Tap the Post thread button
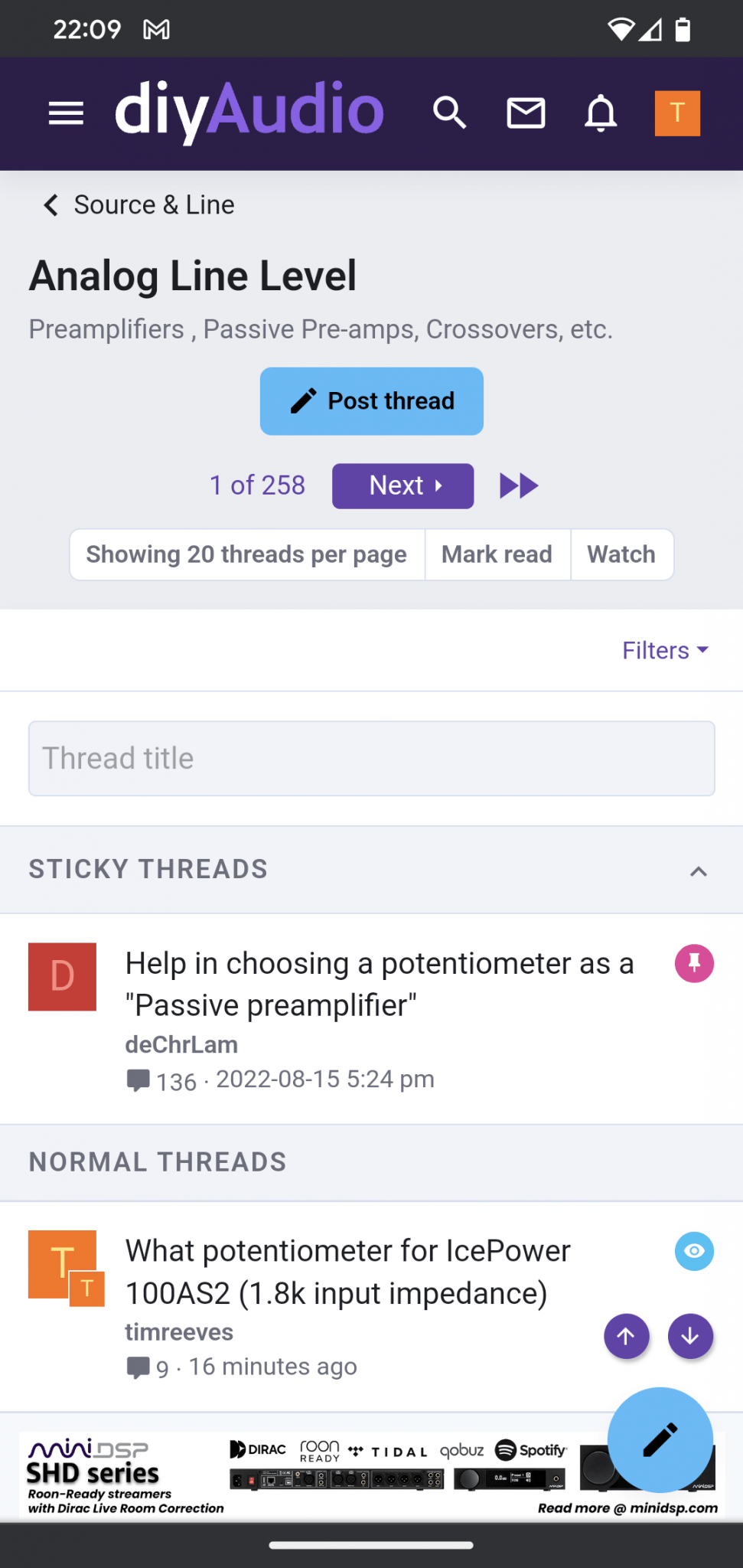The width and height of the screenshot is (743, 1568). click(x=372, y=401)
